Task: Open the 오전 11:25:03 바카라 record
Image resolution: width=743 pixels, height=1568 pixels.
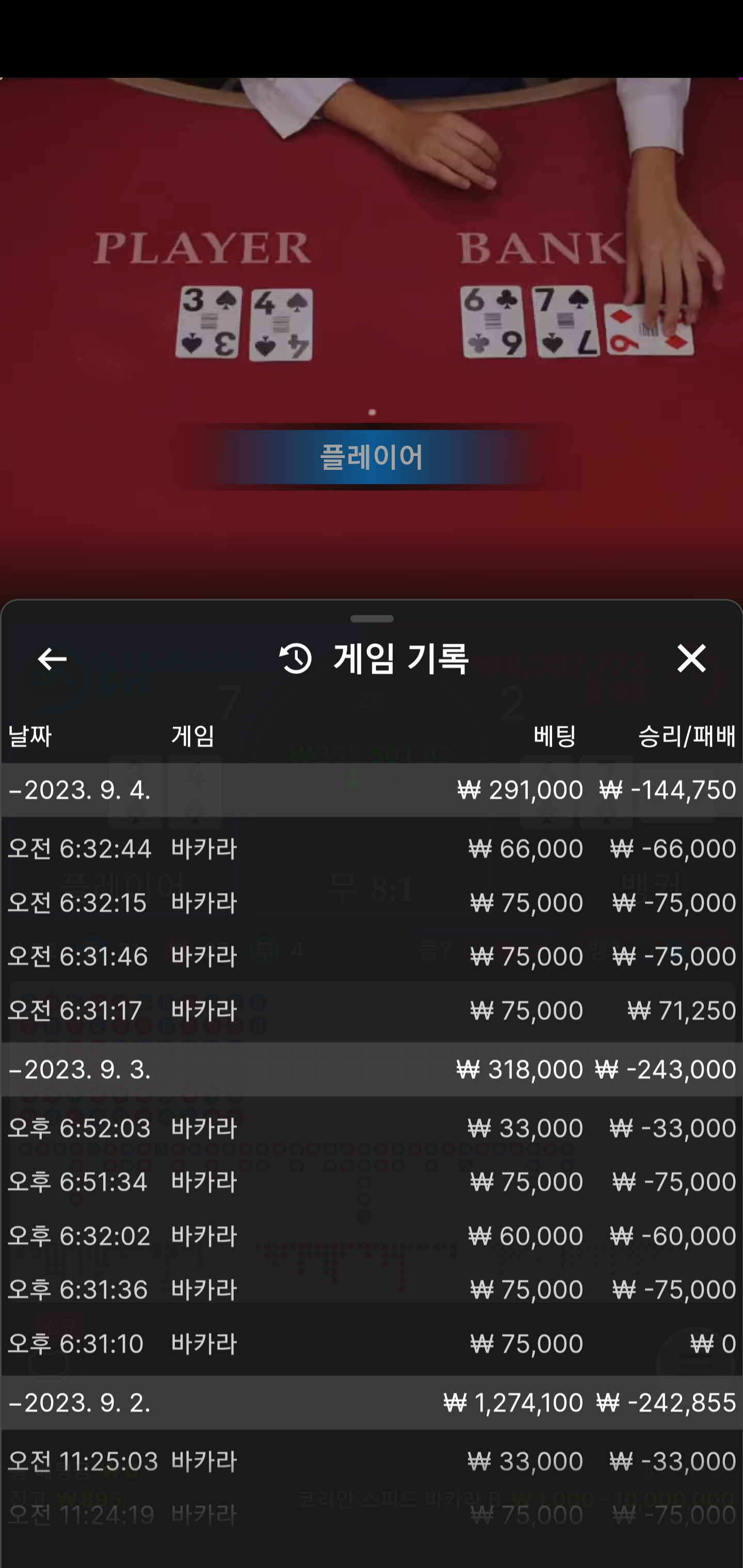Action: [x=372, y=1461]
